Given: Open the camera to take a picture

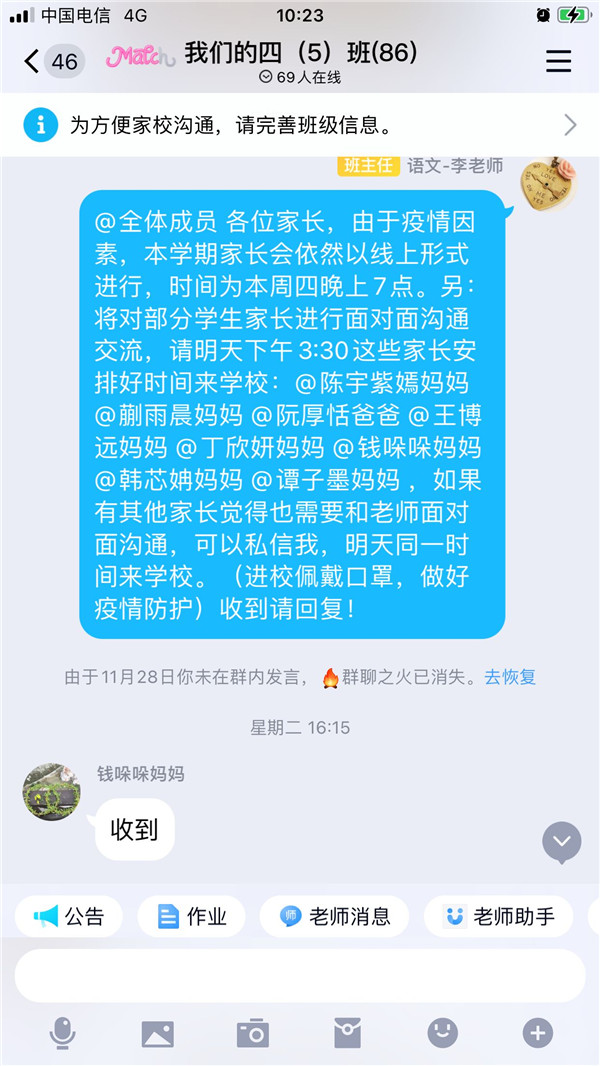Looking at the screenshot, I should [x=252, y=1033].
